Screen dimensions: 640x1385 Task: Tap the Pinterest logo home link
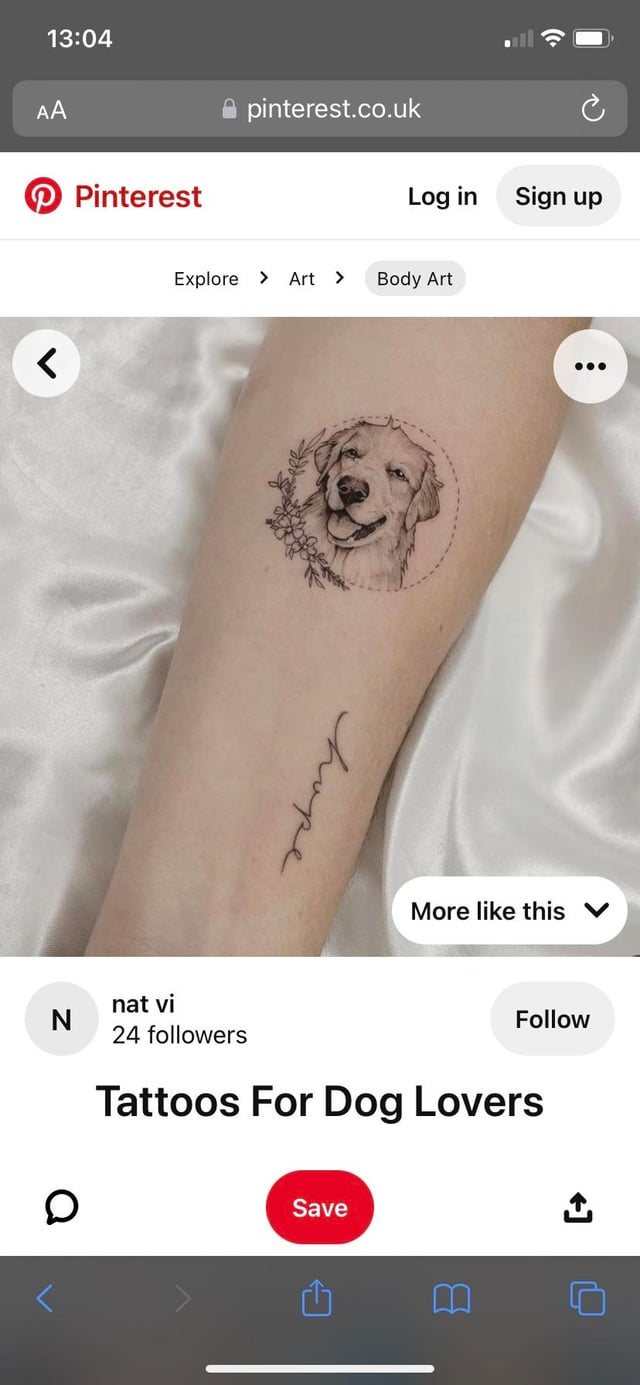[114, 196]
